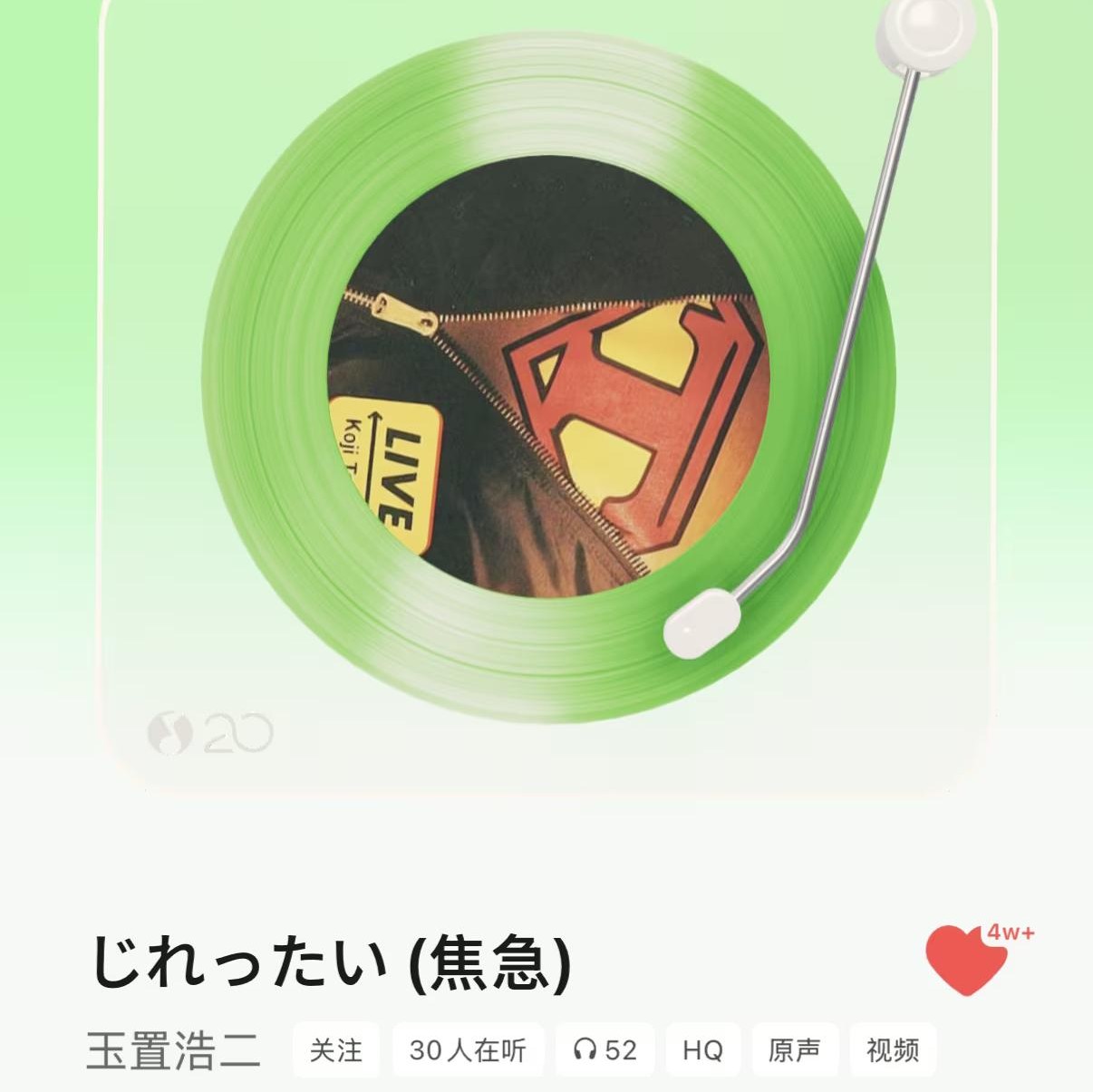Open the 30人在听 listeners chip
This screenshot has width=1093, height=1092.
468,1049
